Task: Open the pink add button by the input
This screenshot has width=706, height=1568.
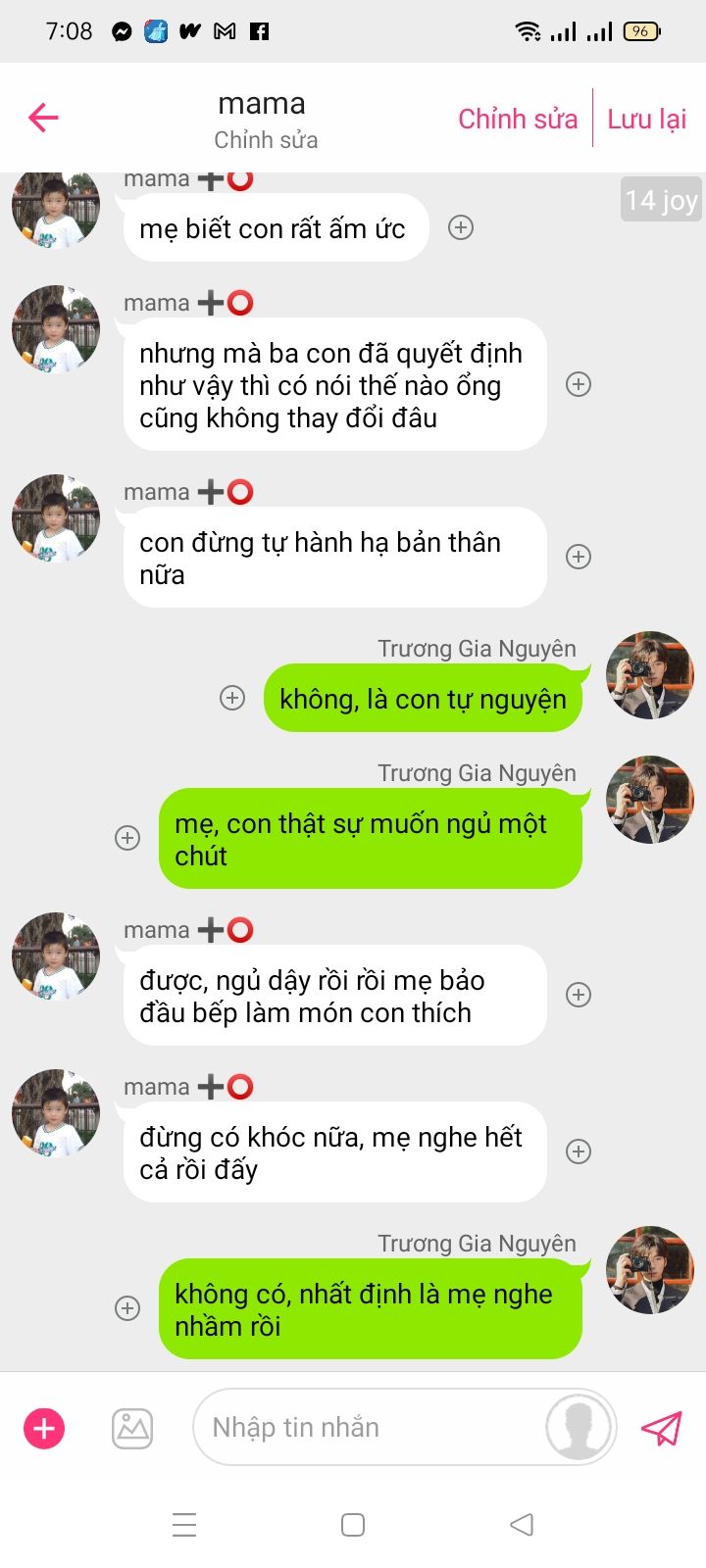Action: pos(44,1428)
